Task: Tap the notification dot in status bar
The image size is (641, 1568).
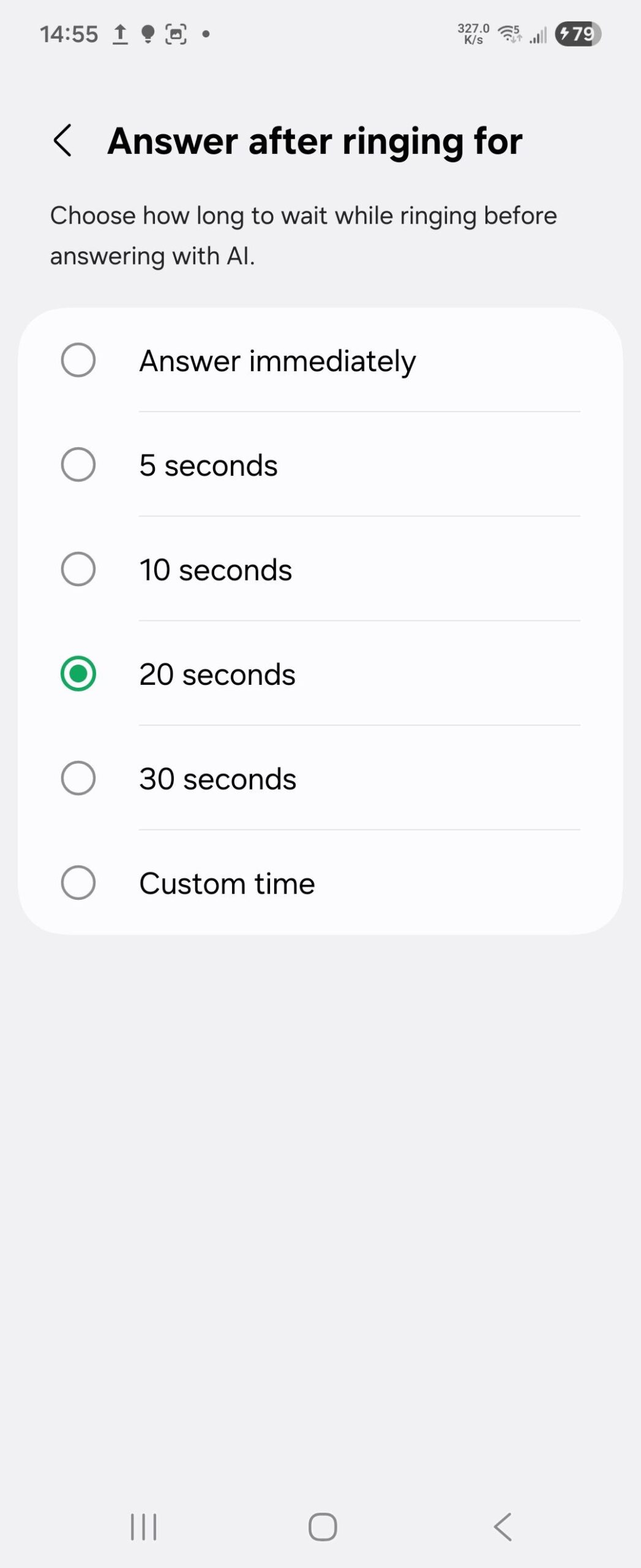Action: pos(206,35)
